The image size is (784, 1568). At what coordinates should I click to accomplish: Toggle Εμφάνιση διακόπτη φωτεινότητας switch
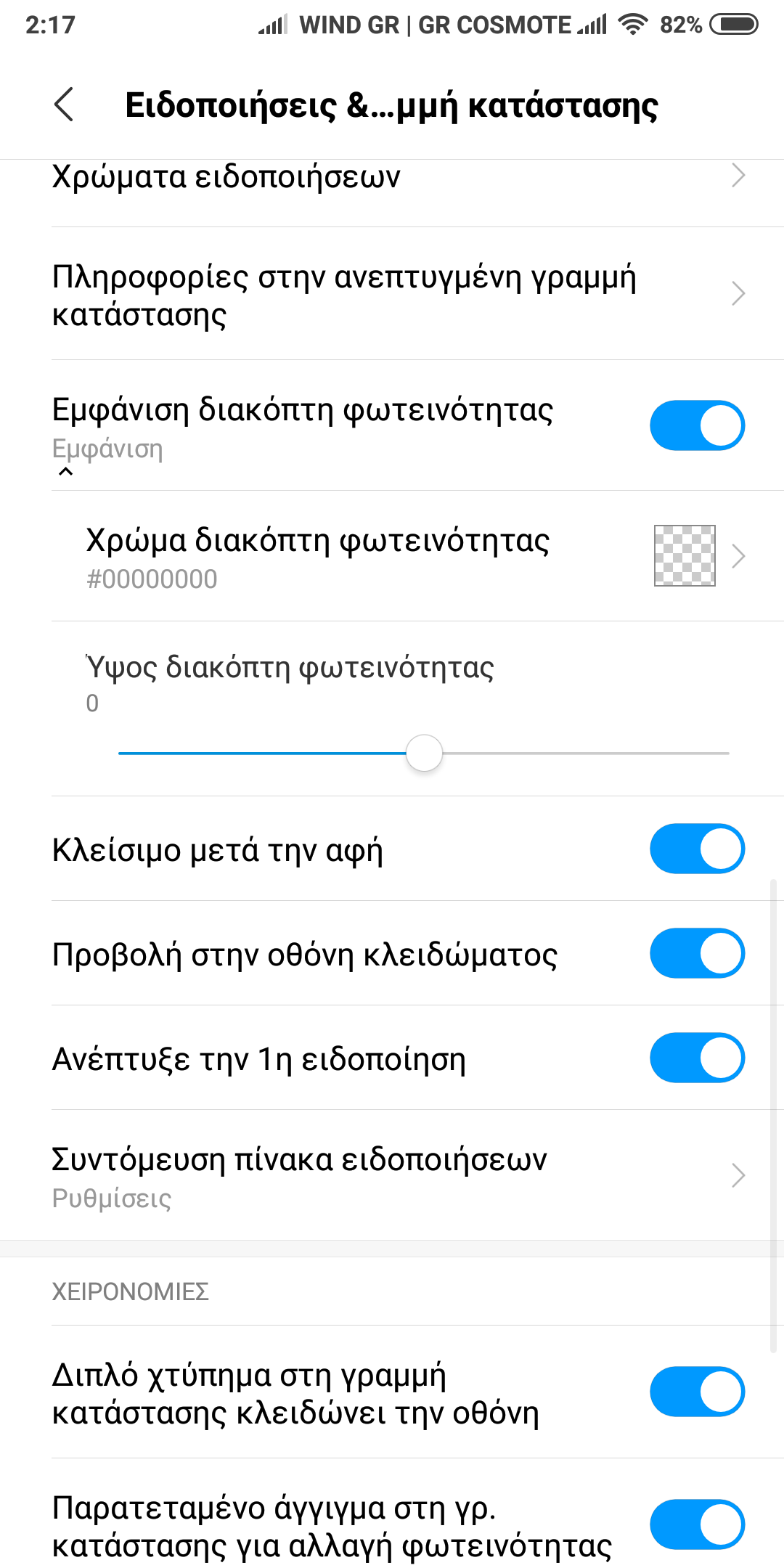(697, 425)
